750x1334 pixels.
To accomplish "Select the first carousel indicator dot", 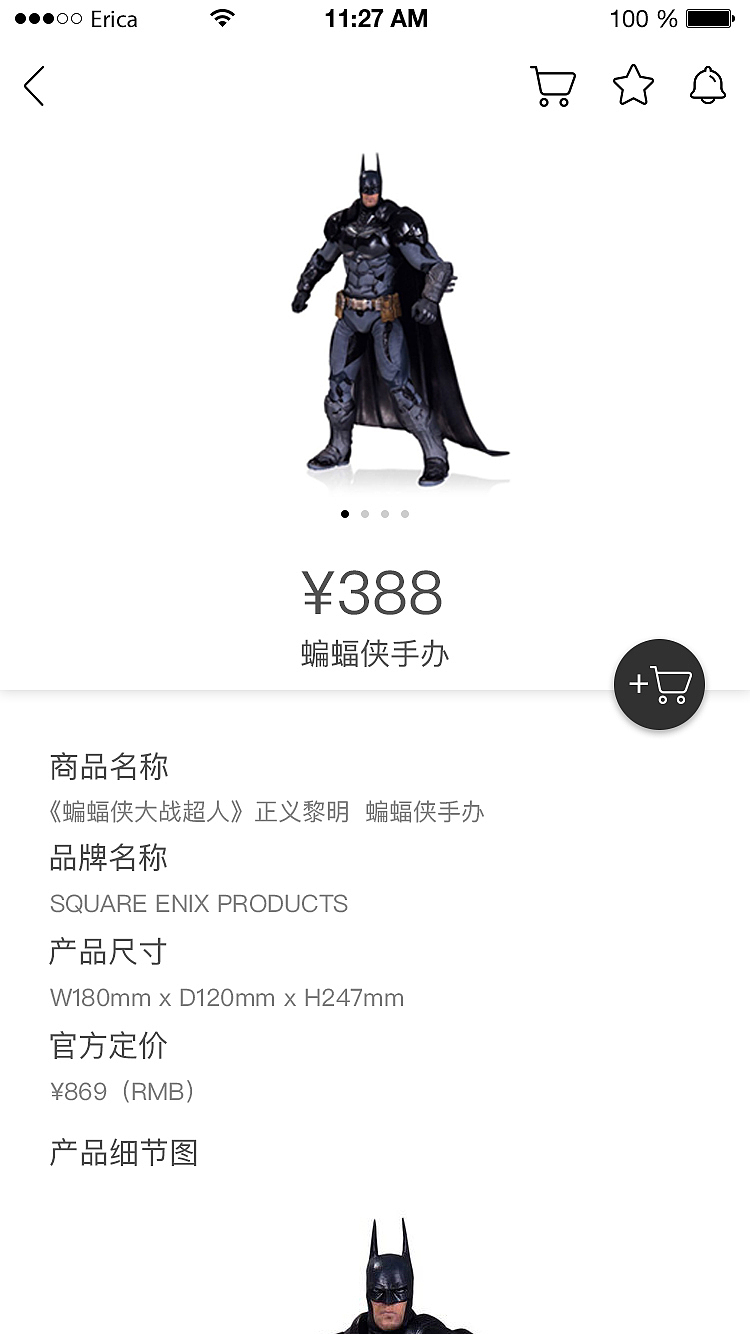I will (345, 513).
